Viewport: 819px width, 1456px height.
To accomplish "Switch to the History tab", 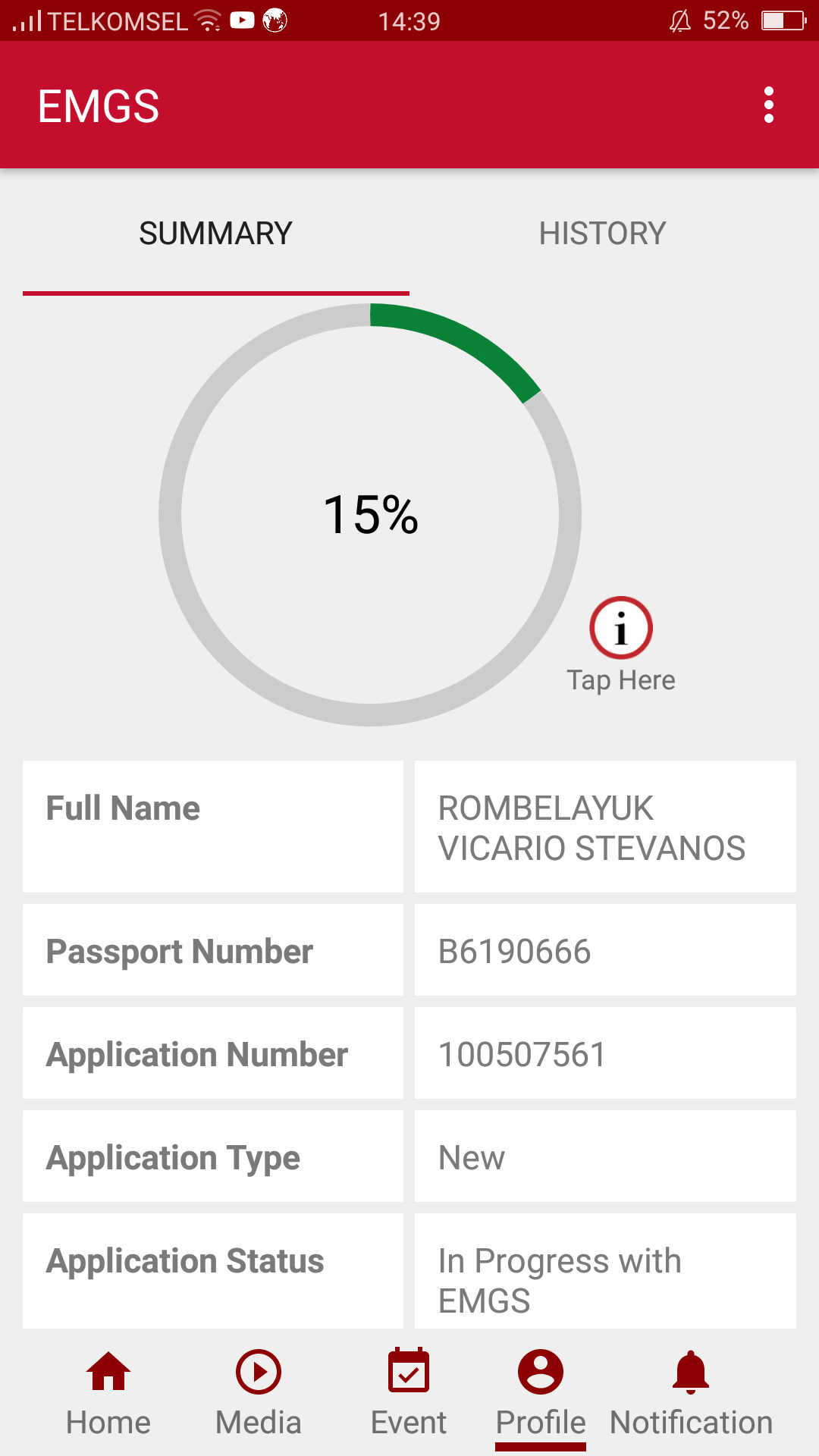I will click(602, 234).
